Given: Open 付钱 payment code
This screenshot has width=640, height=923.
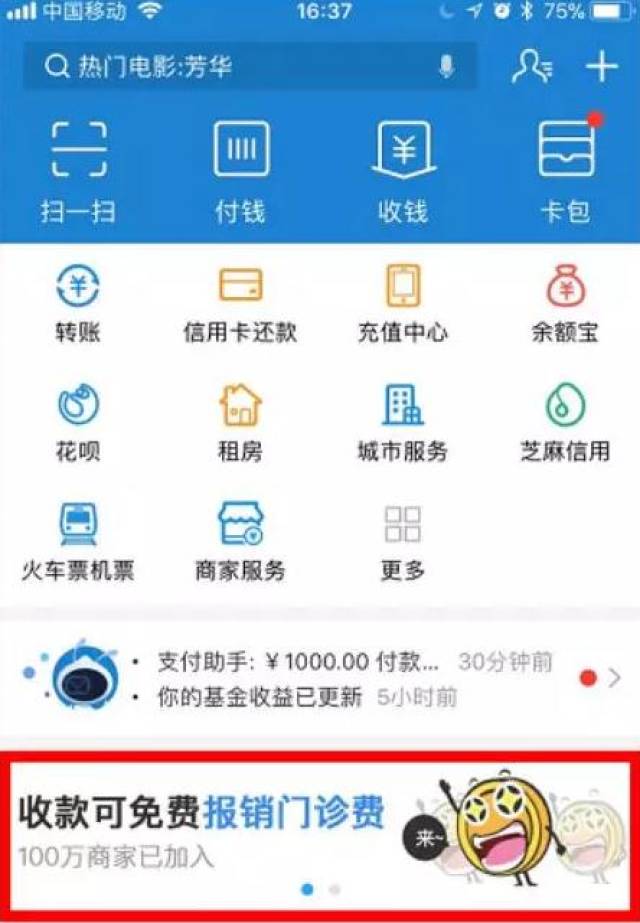Looking at the screenshot, I should (x=241, y=170).
